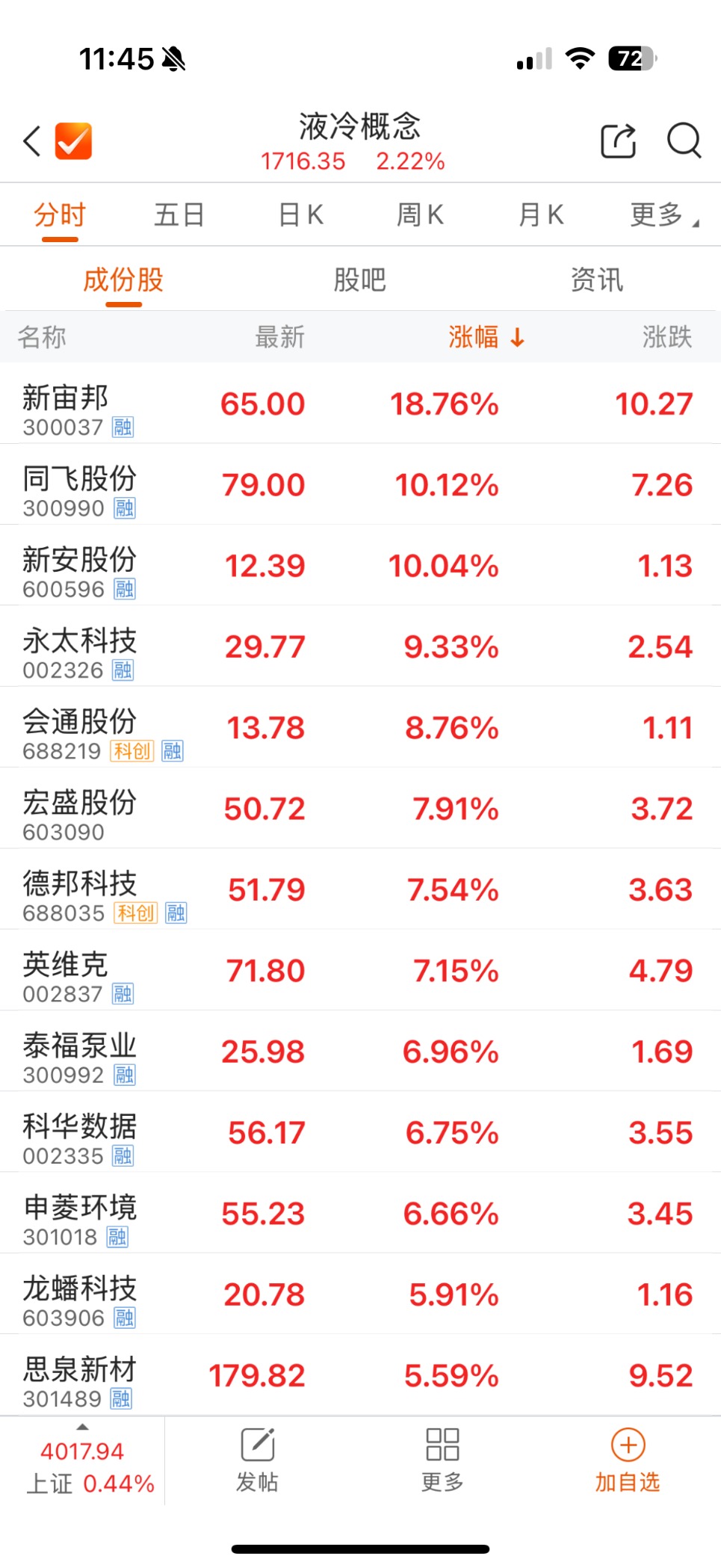Share the 液冷概念 sector page
721x1568 pixels.
pos(618,141)
